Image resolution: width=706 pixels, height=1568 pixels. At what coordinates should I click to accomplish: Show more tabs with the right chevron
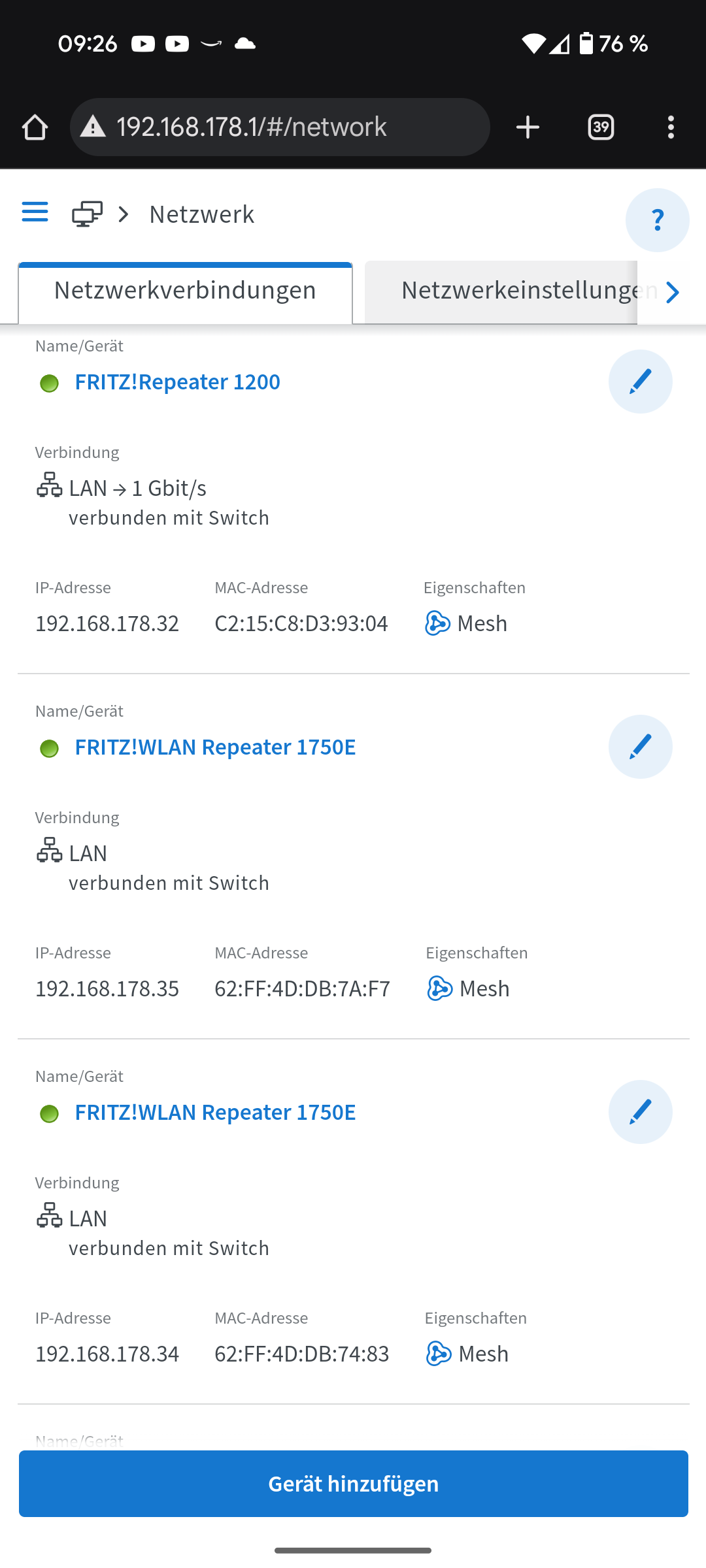(673, 292)
